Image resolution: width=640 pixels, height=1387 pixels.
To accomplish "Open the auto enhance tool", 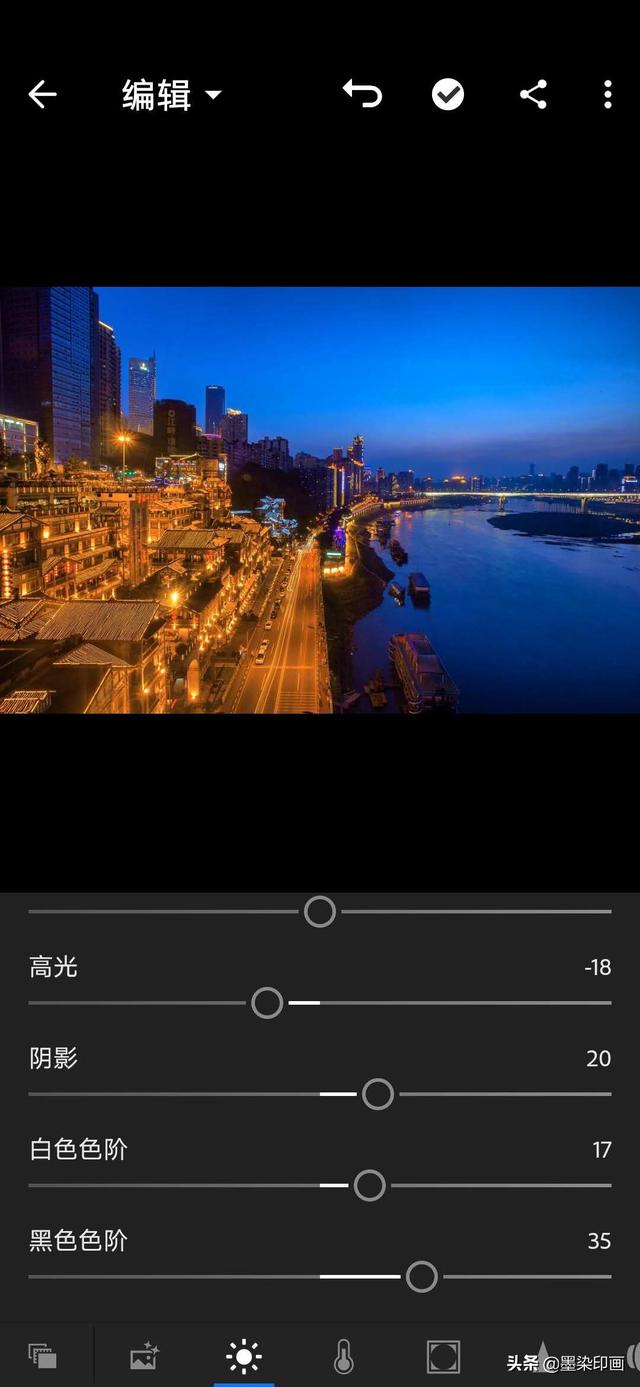I will [x=145, y=1356].
